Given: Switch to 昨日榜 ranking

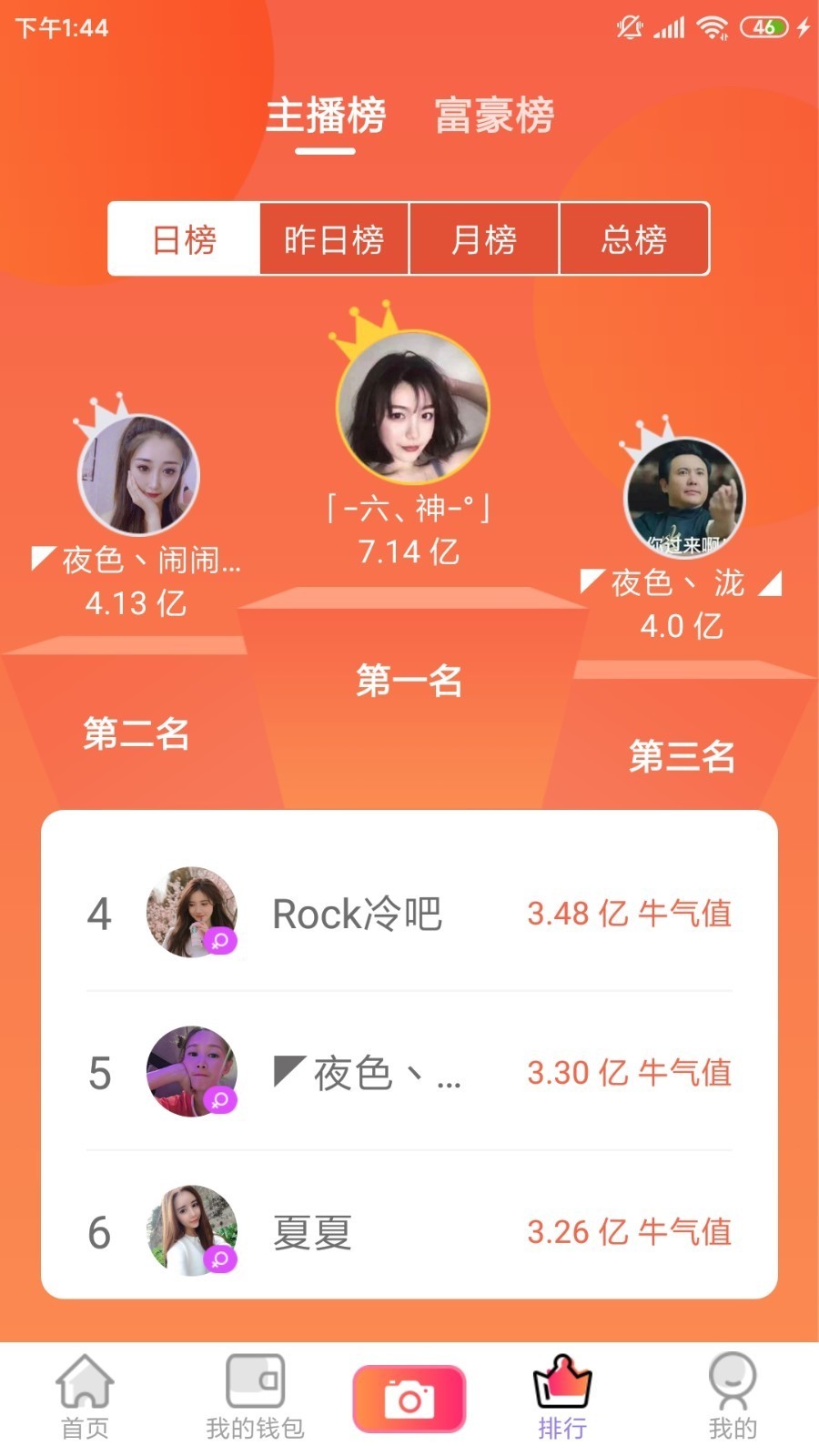Looking at the screenshot, I should tap(334, 239).
